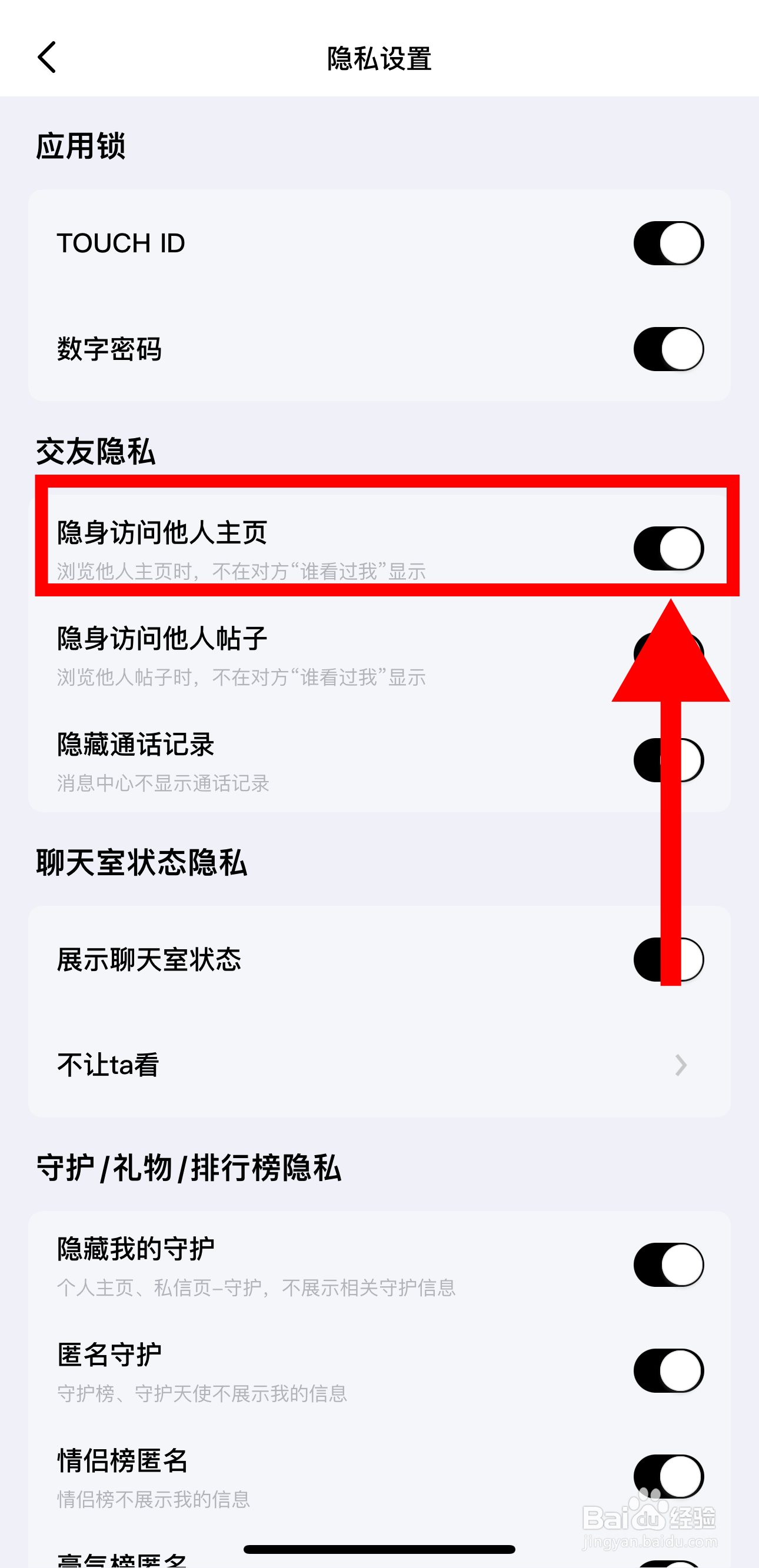This screenshot has height=1568, width=759.
Task: Select the 应用锁 section header
Action: (x=80, y=144)
